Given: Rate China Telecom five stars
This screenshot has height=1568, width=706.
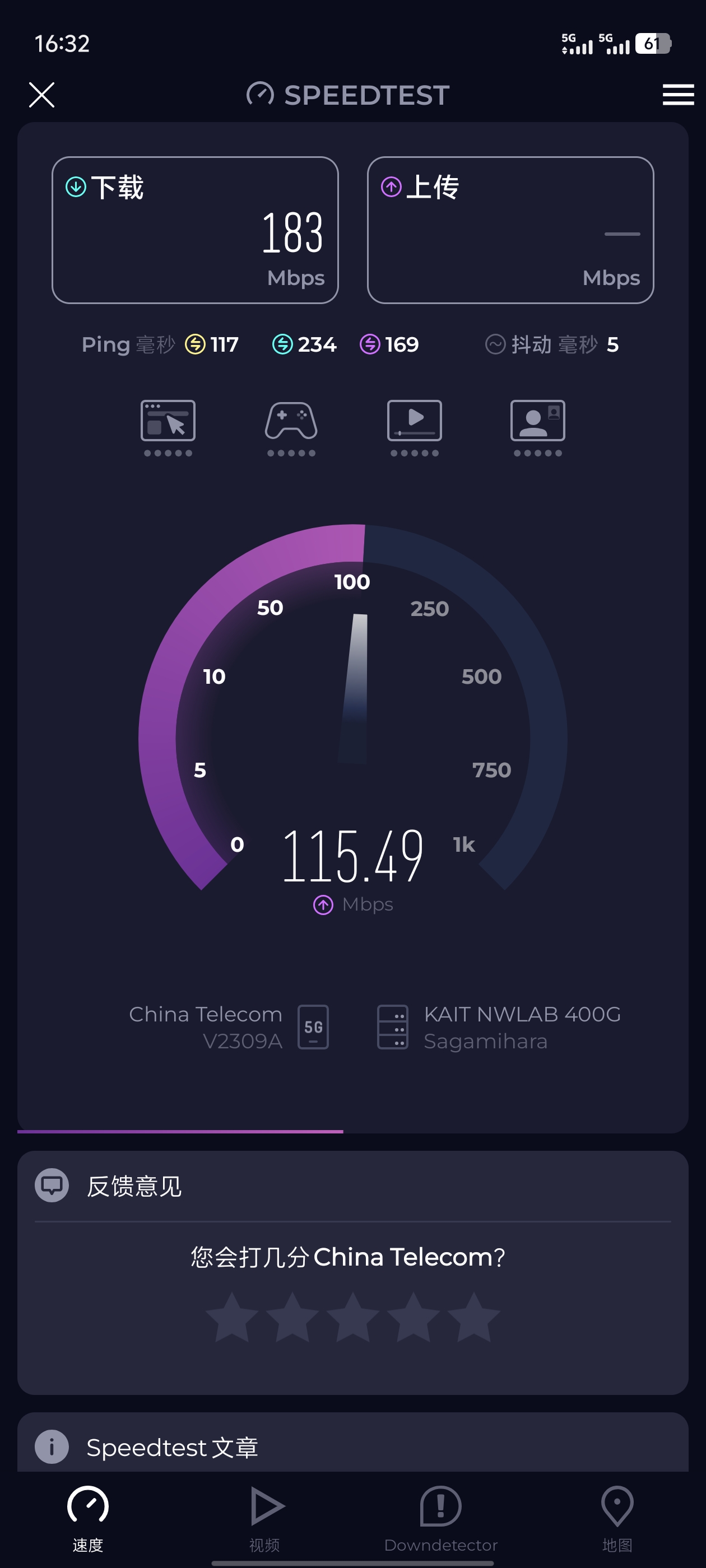Looking at the screenshot, I should pyautogui.click(x=474, y=1317).
